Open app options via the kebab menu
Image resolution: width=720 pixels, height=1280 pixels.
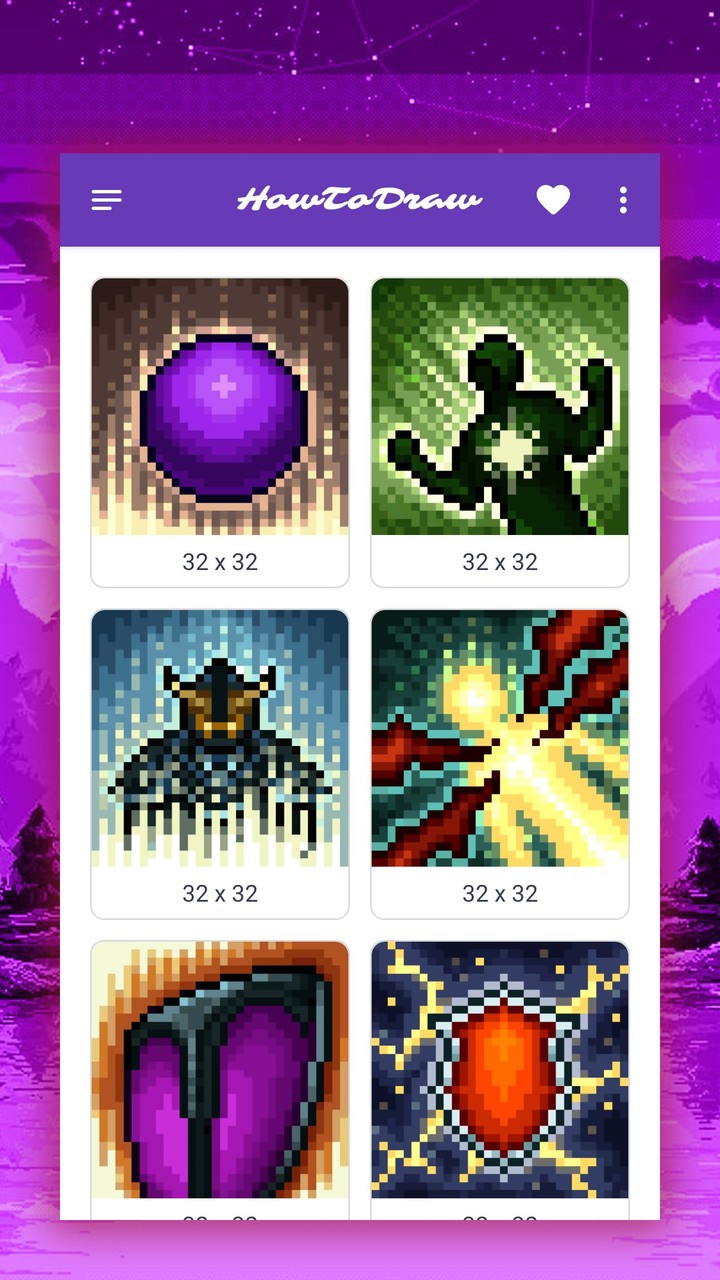click(x=622, y=200)
